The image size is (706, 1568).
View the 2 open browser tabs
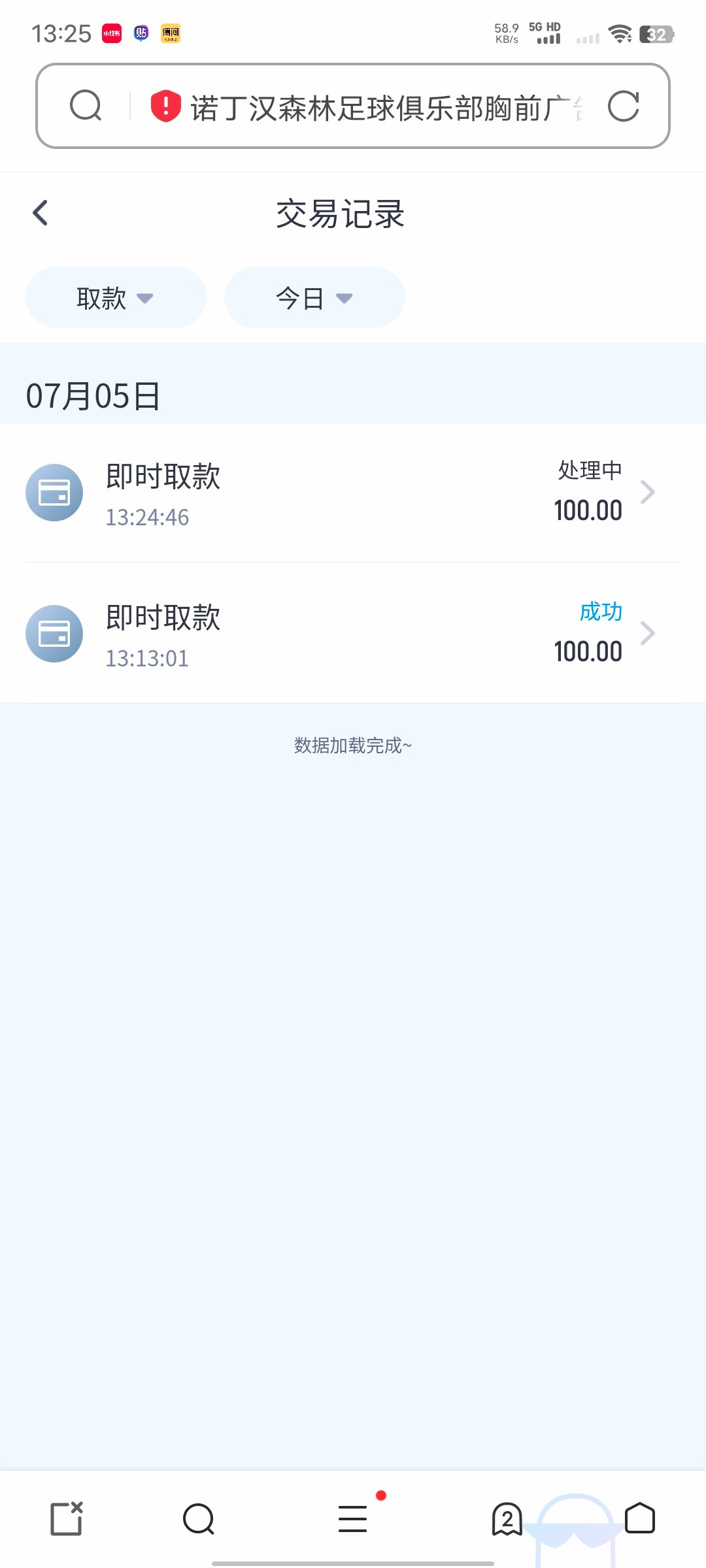(507, 1518)
